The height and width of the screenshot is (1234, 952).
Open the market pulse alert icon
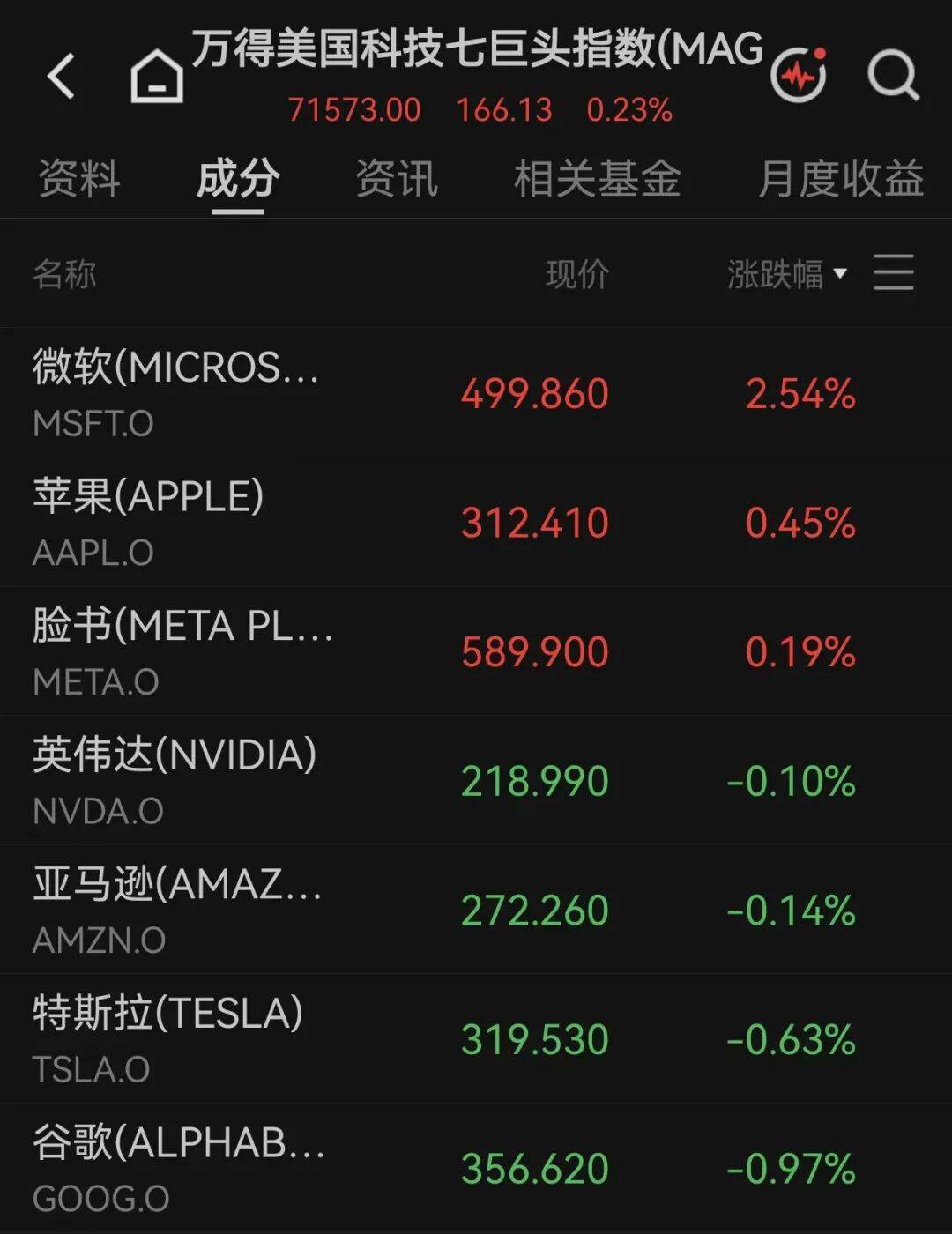(799, 75)
